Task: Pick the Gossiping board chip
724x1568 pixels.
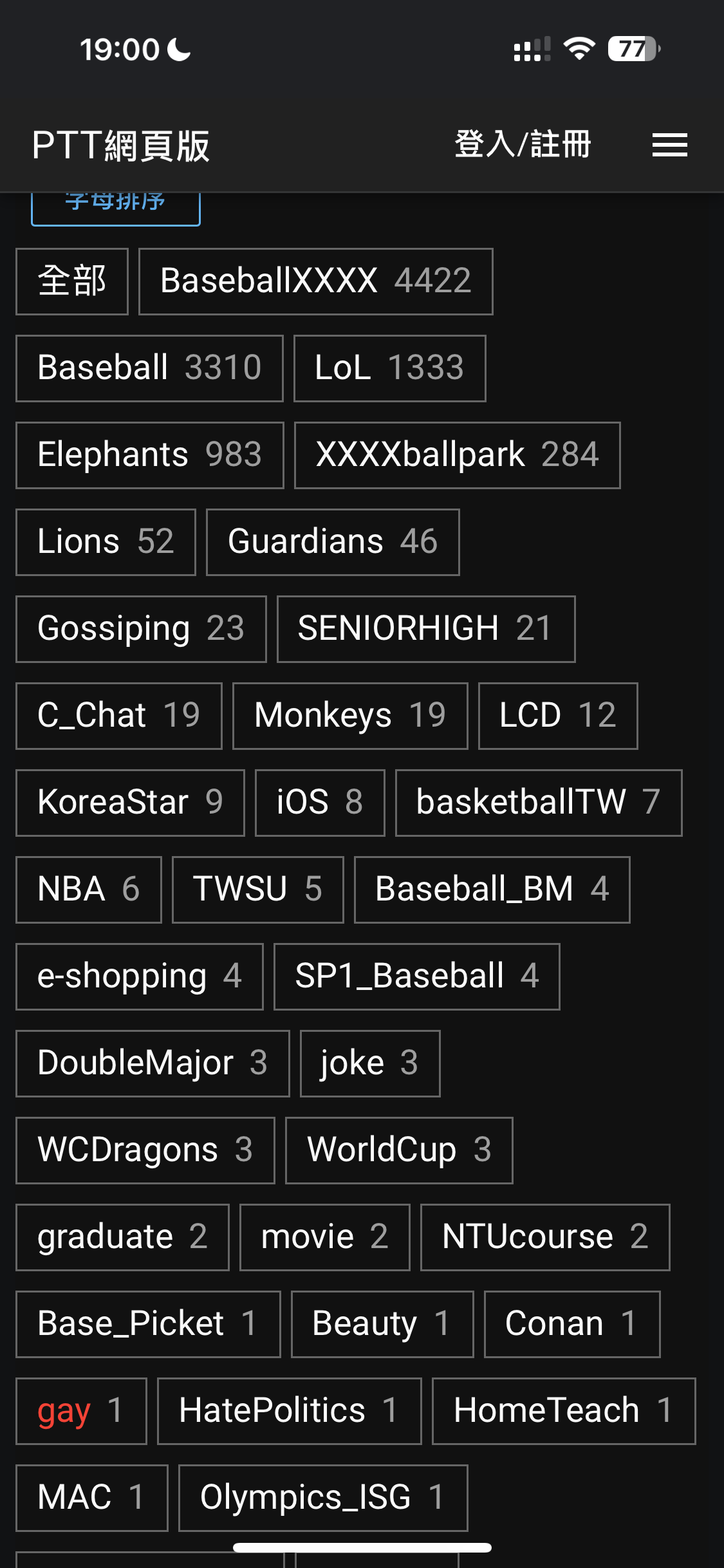Action: pyautogui.click(x=142, y=629)
